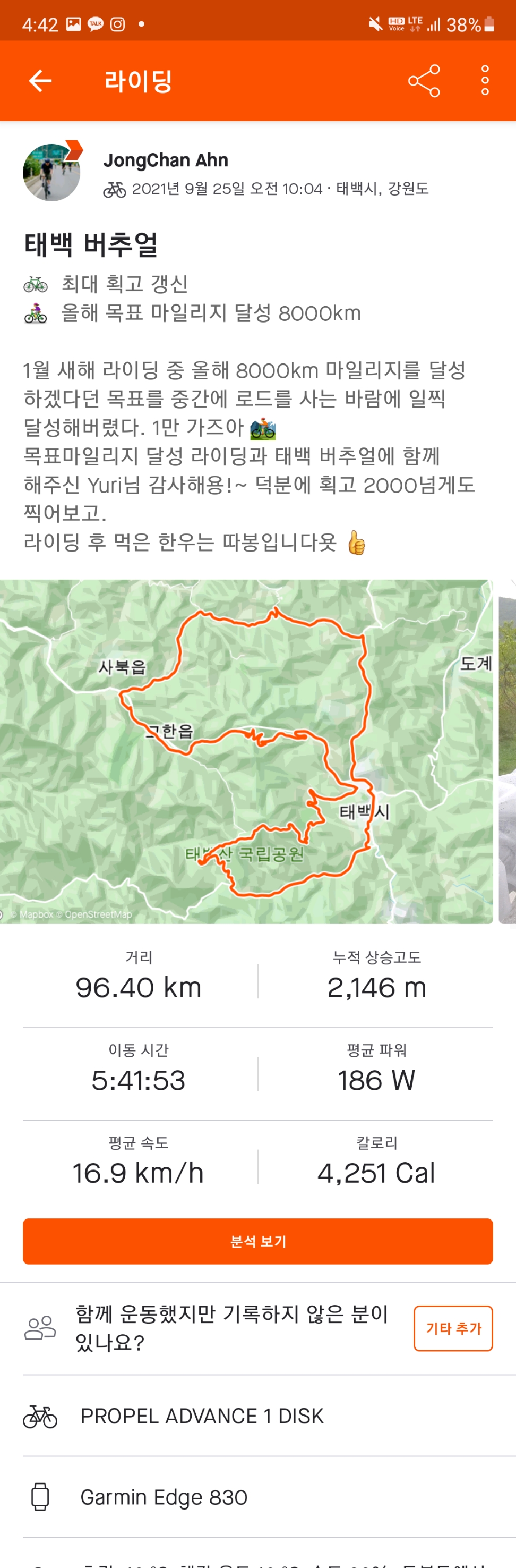
Task: Open JongChan Ahn's profile picture
Action: [51, 172]
